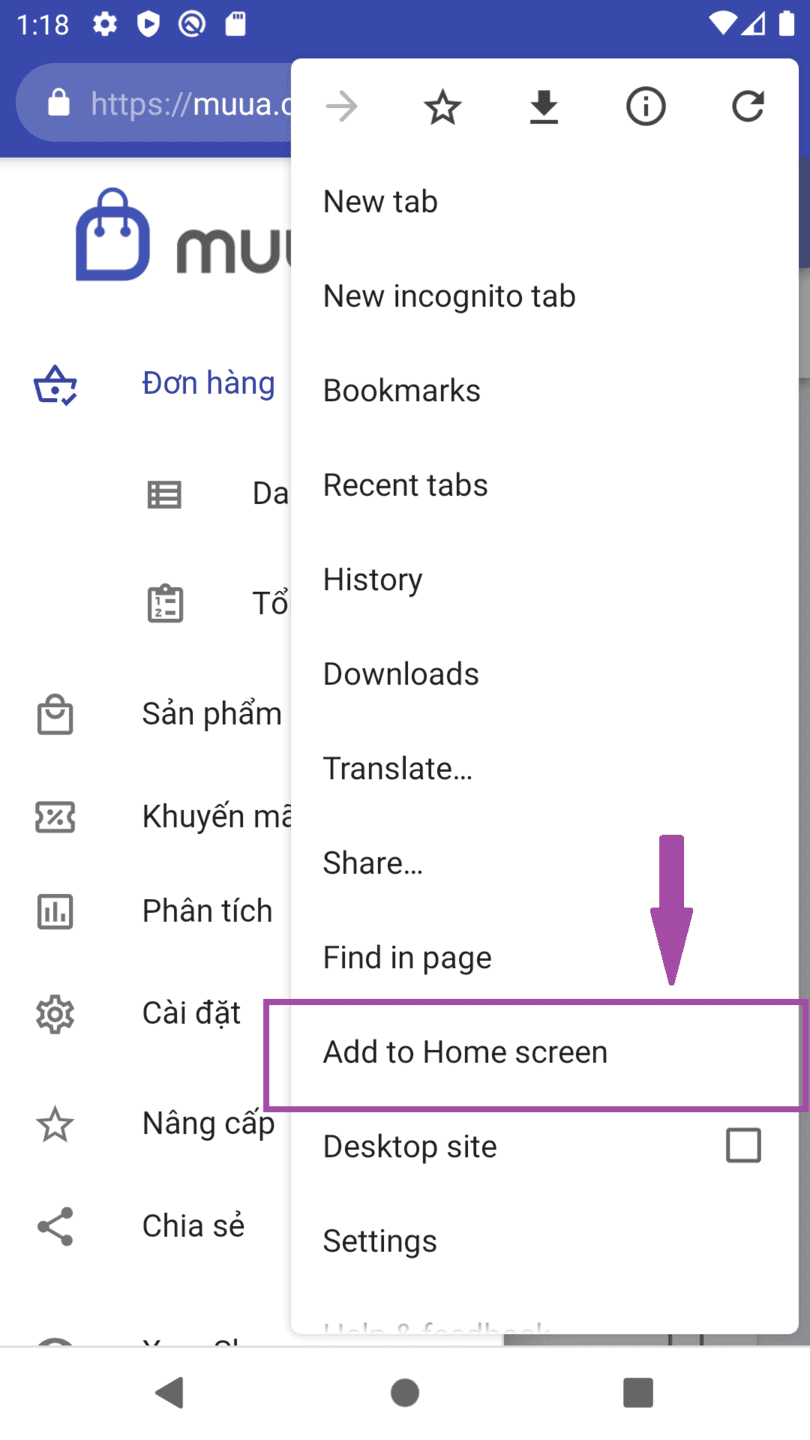Tap the system back button
This screenshot has width=810, height=1440.
tap(171, 1392)
